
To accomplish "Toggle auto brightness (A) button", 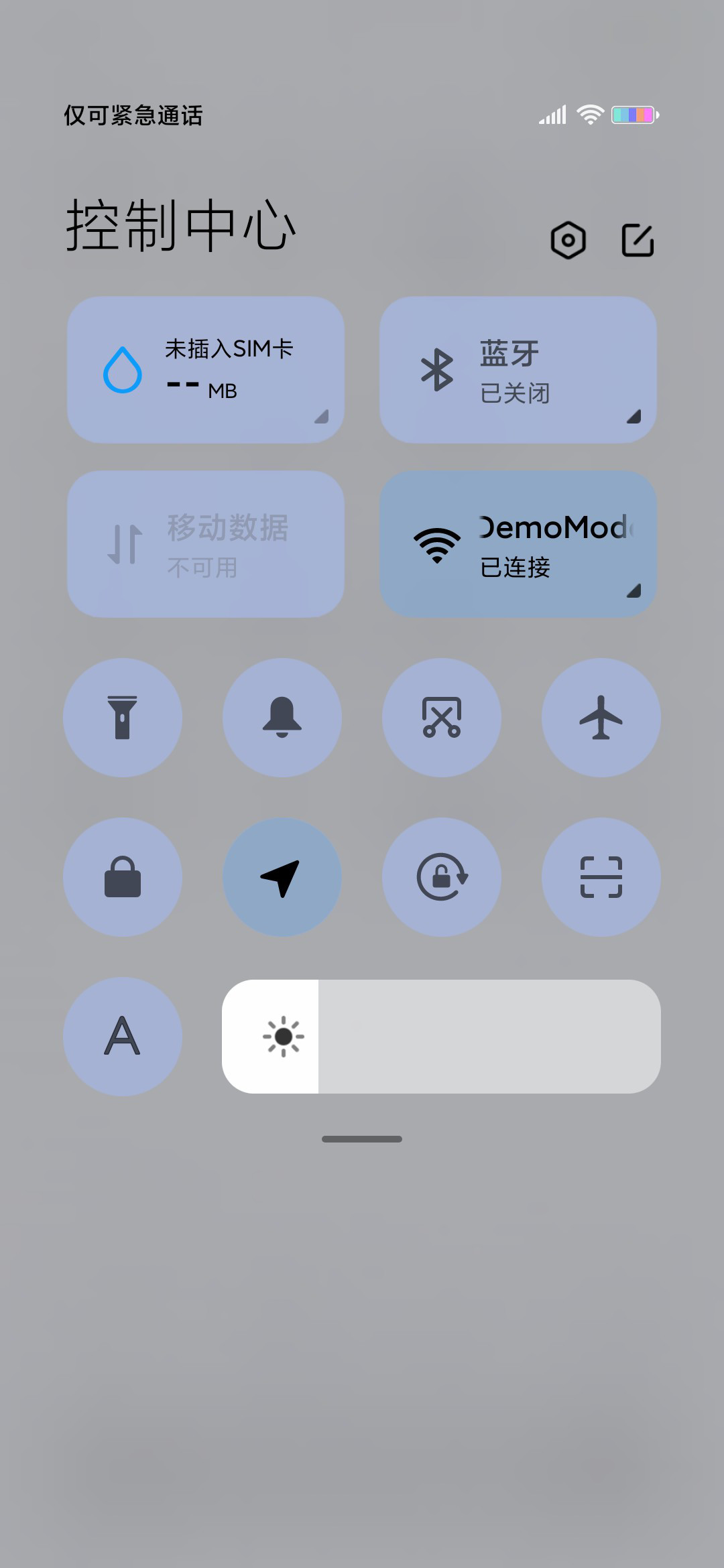I will click(x=123, y=1037).
